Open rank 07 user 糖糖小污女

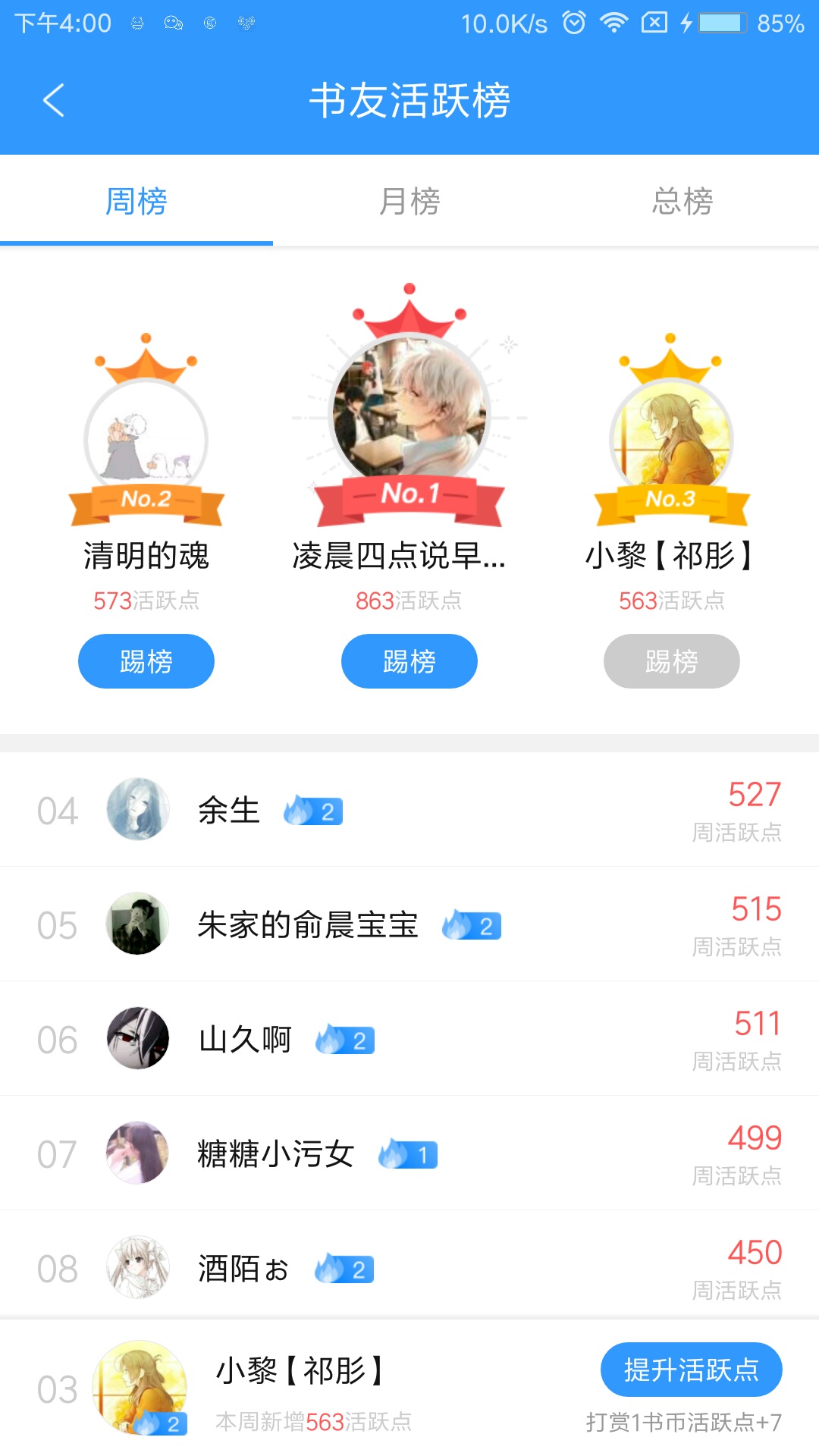point(409,1153)
